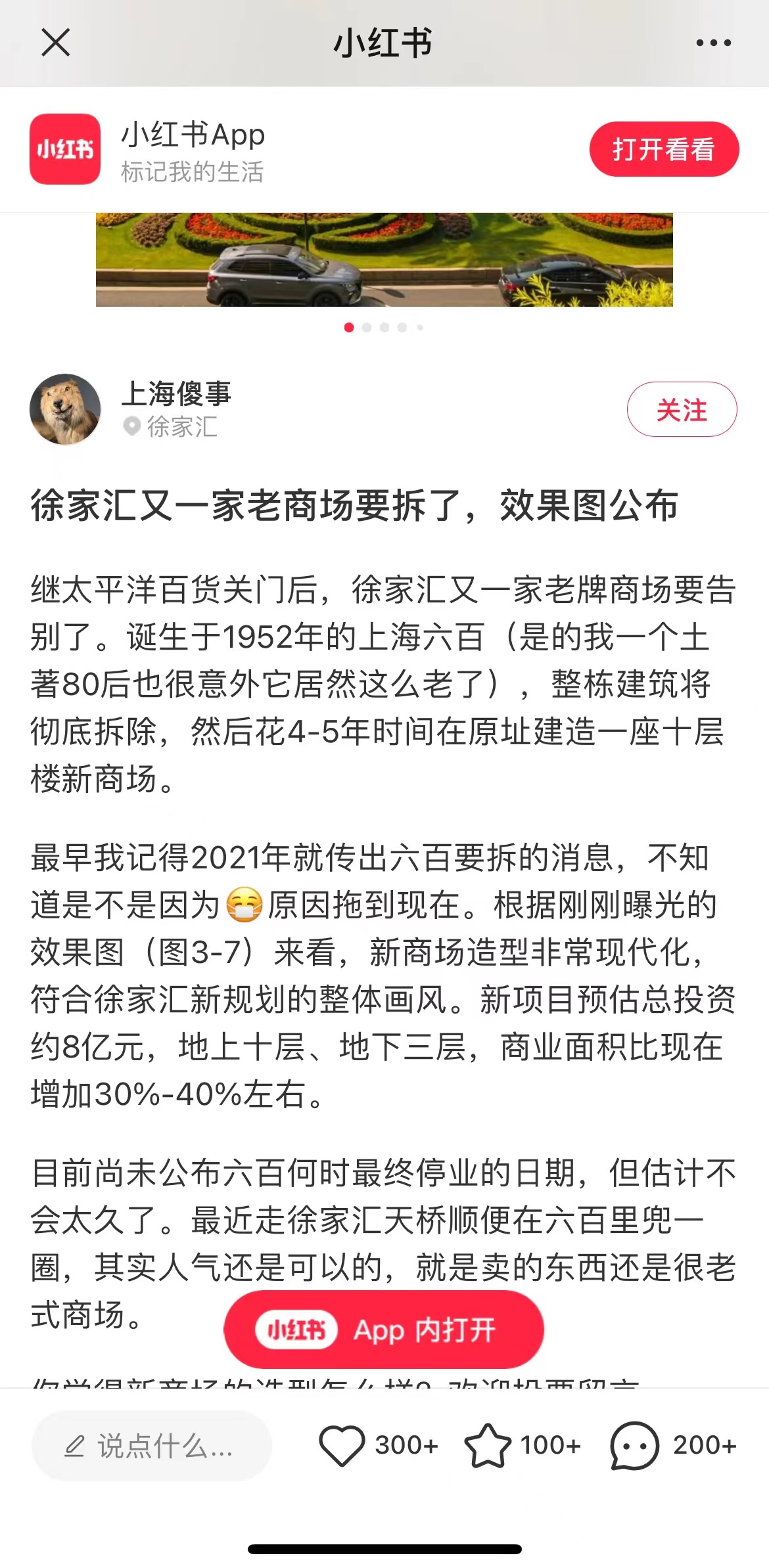Follow 上海傻事 with the 关注 button

(682, 410)
